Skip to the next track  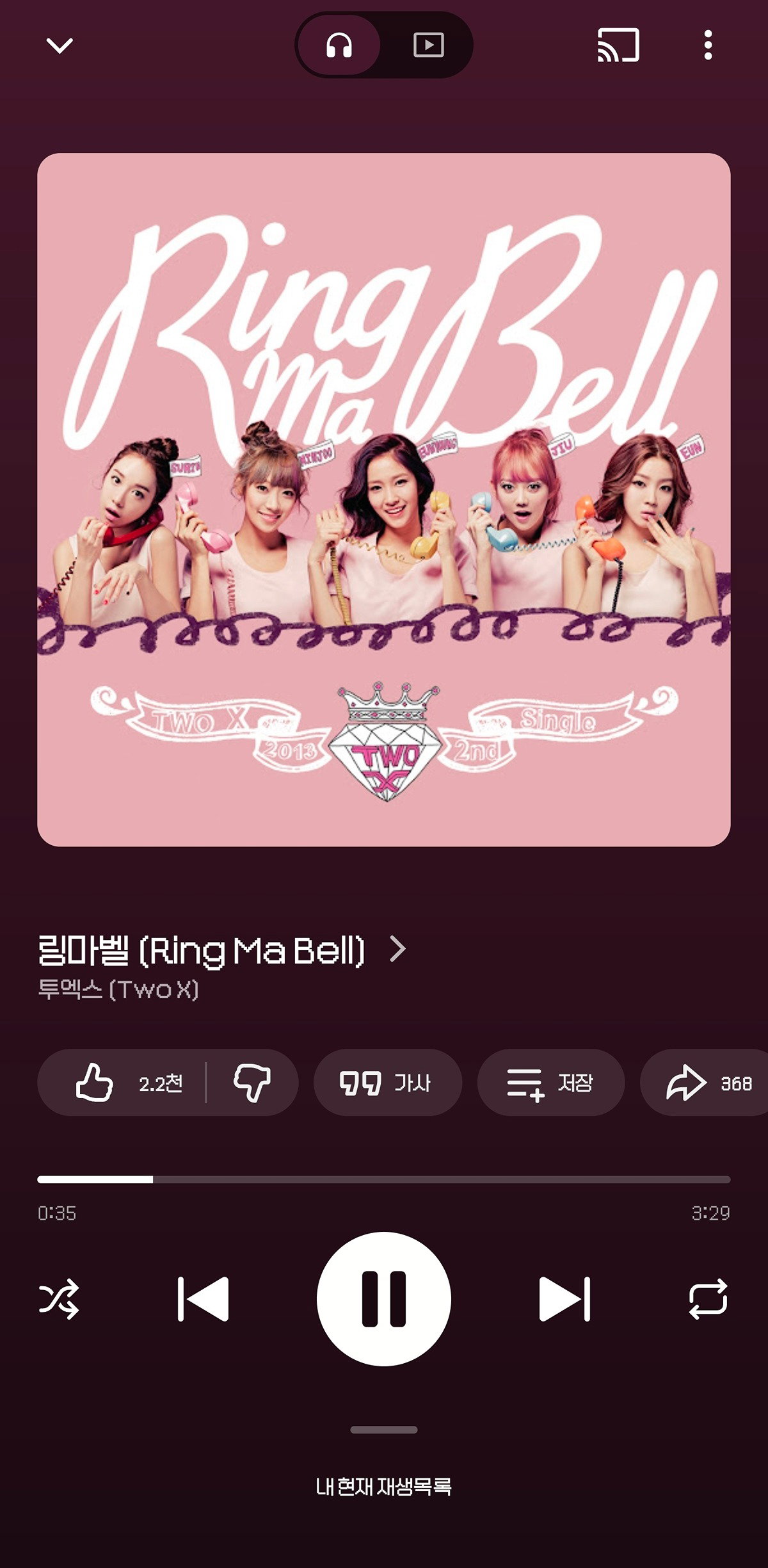coord(564,1299)
